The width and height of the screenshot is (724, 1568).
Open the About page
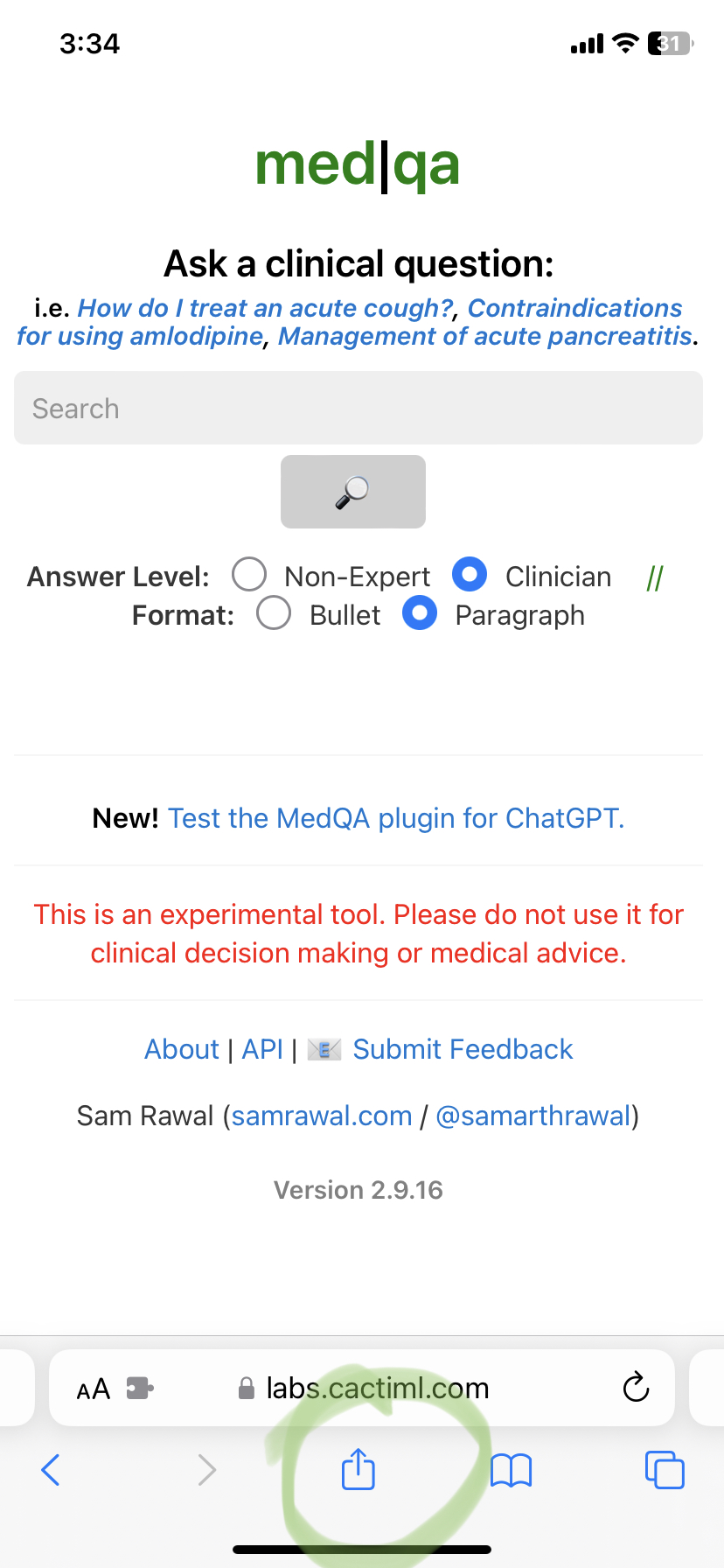click(182, 1049)
